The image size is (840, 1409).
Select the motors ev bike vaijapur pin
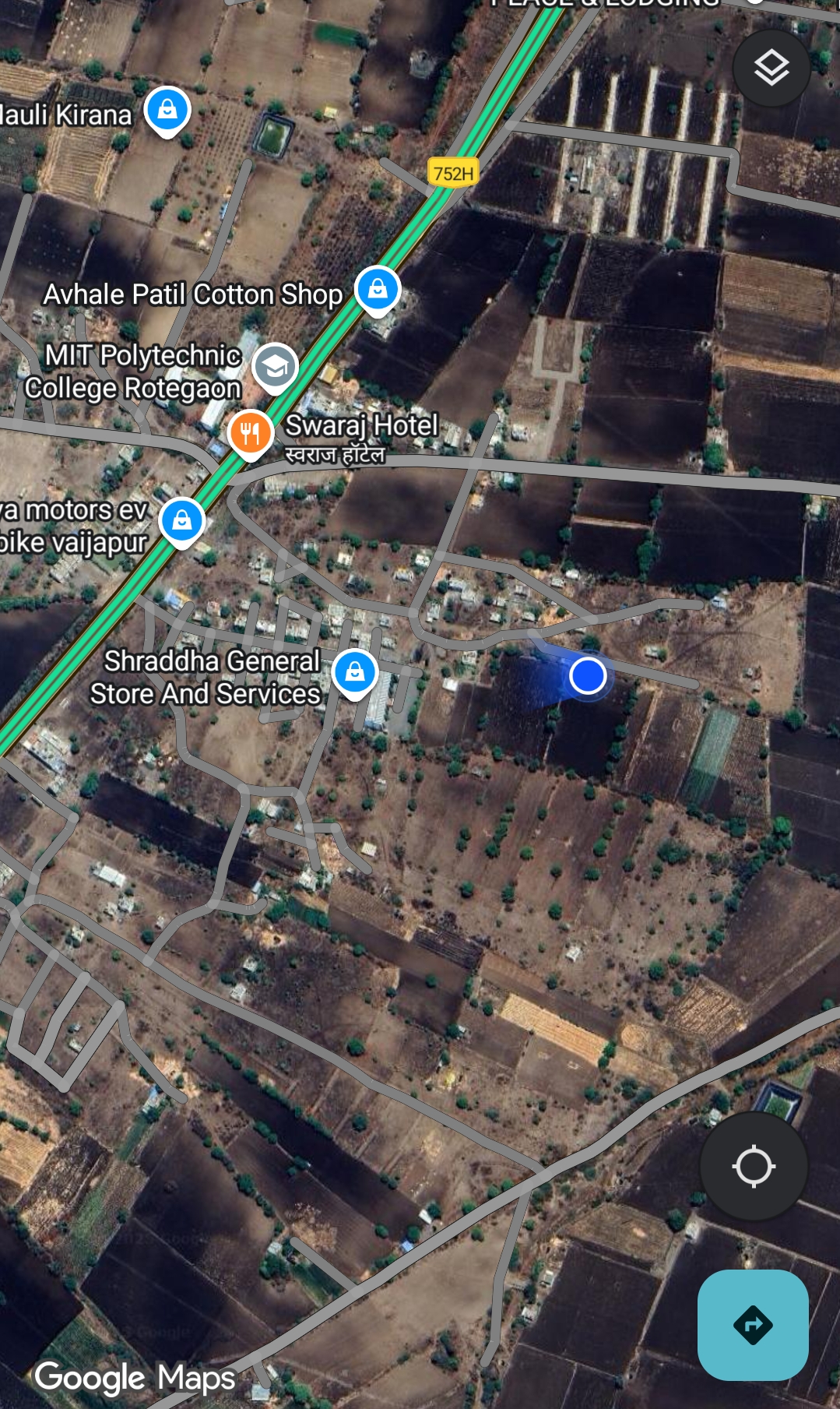coord(182,520)
